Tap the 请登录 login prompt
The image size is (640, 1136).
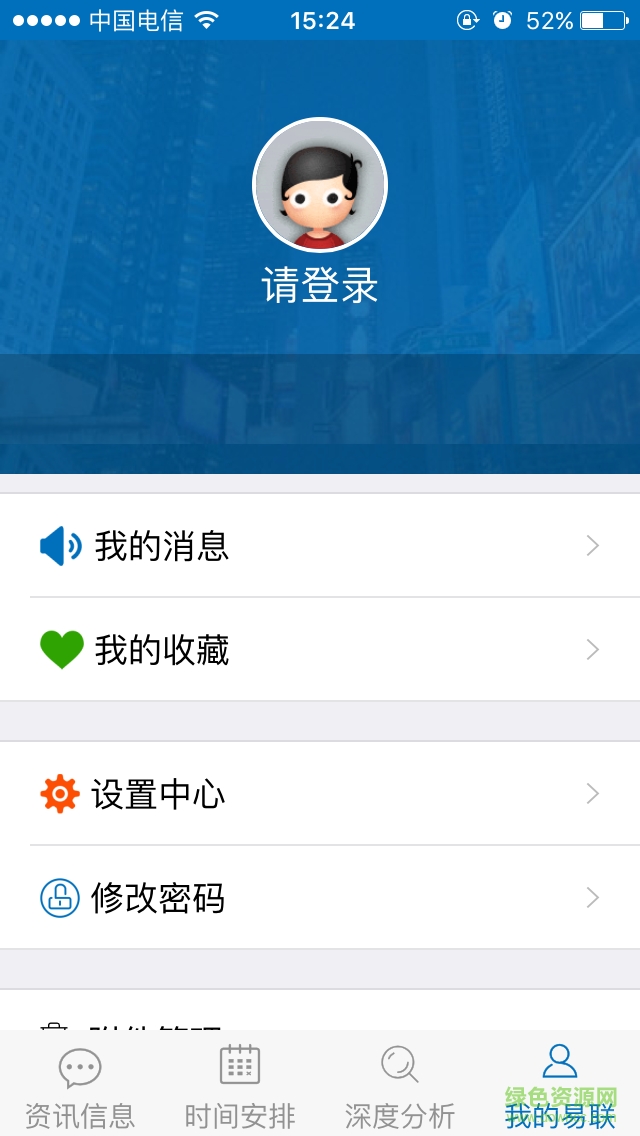point(320,286)
